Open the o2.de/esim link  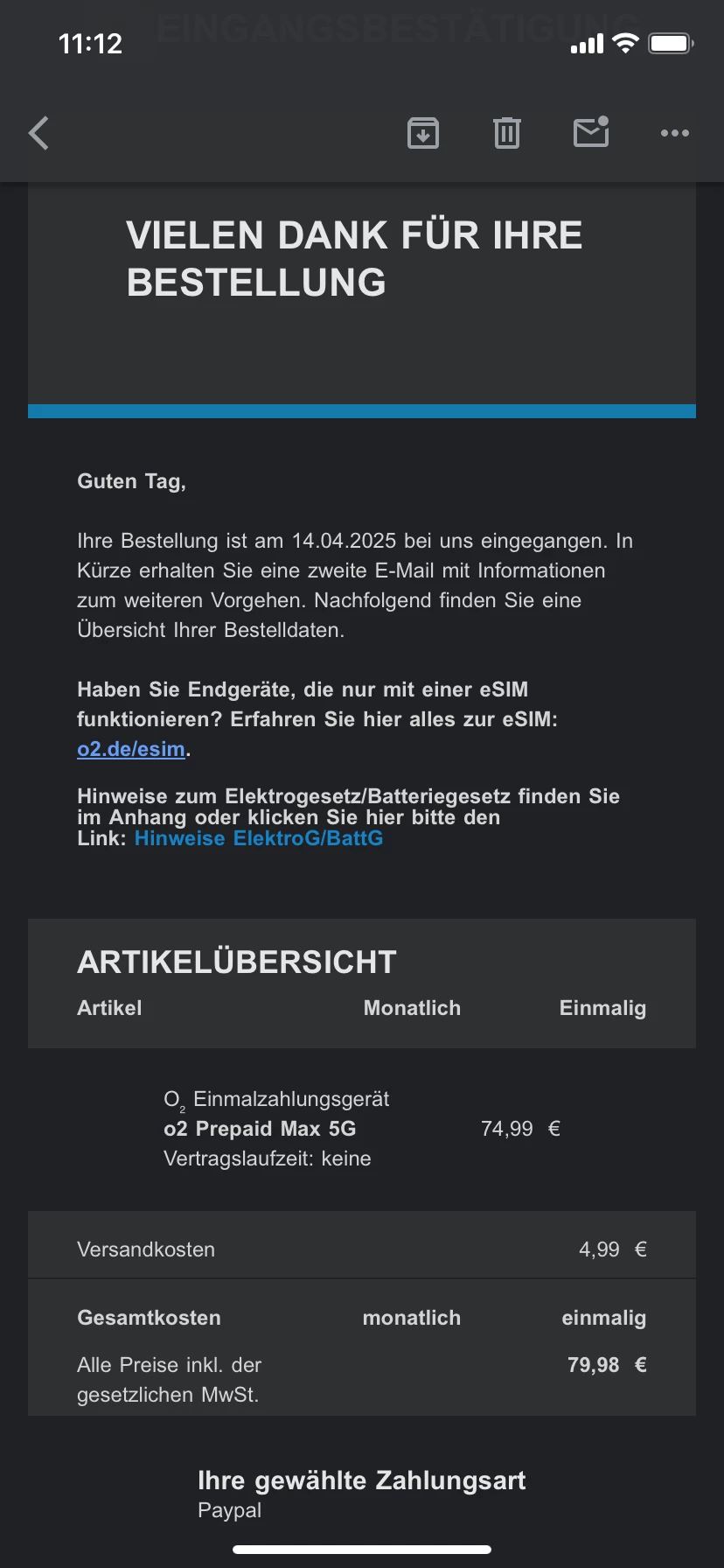[x=131, y=750]
